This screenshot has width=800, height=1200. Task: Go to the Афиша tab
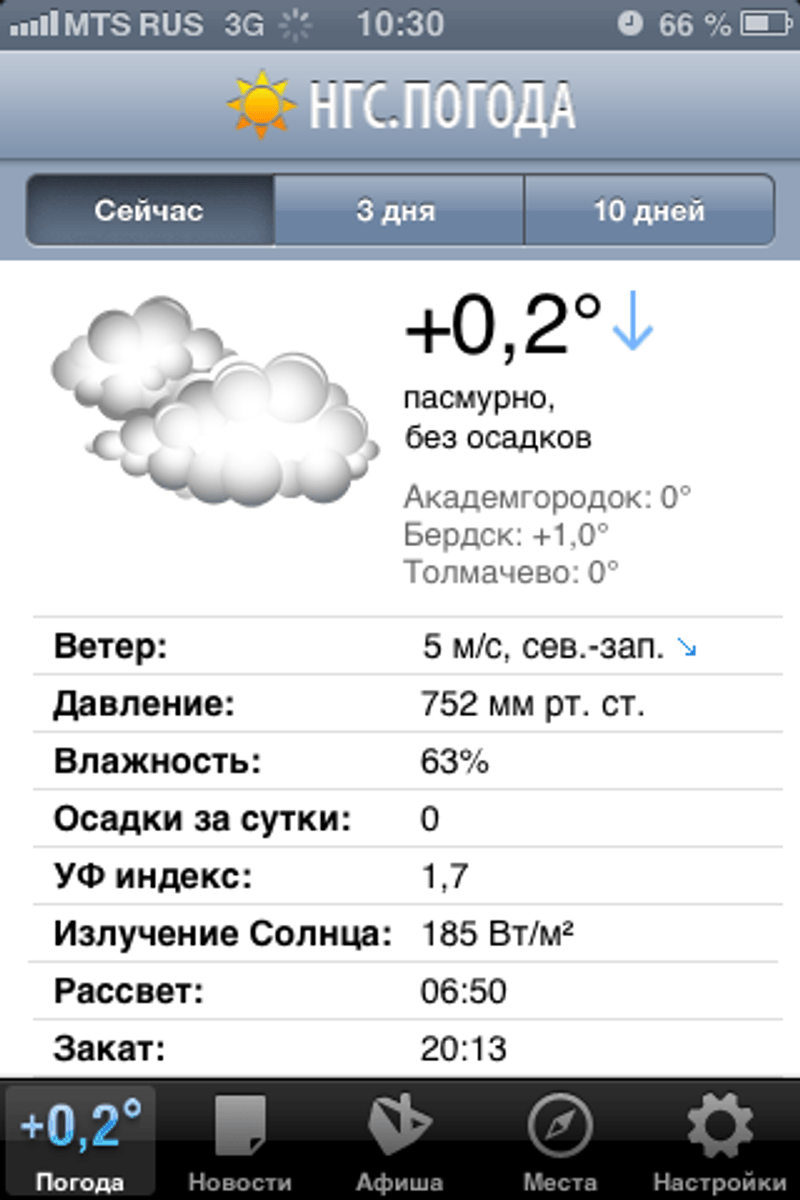[399, 1142]
